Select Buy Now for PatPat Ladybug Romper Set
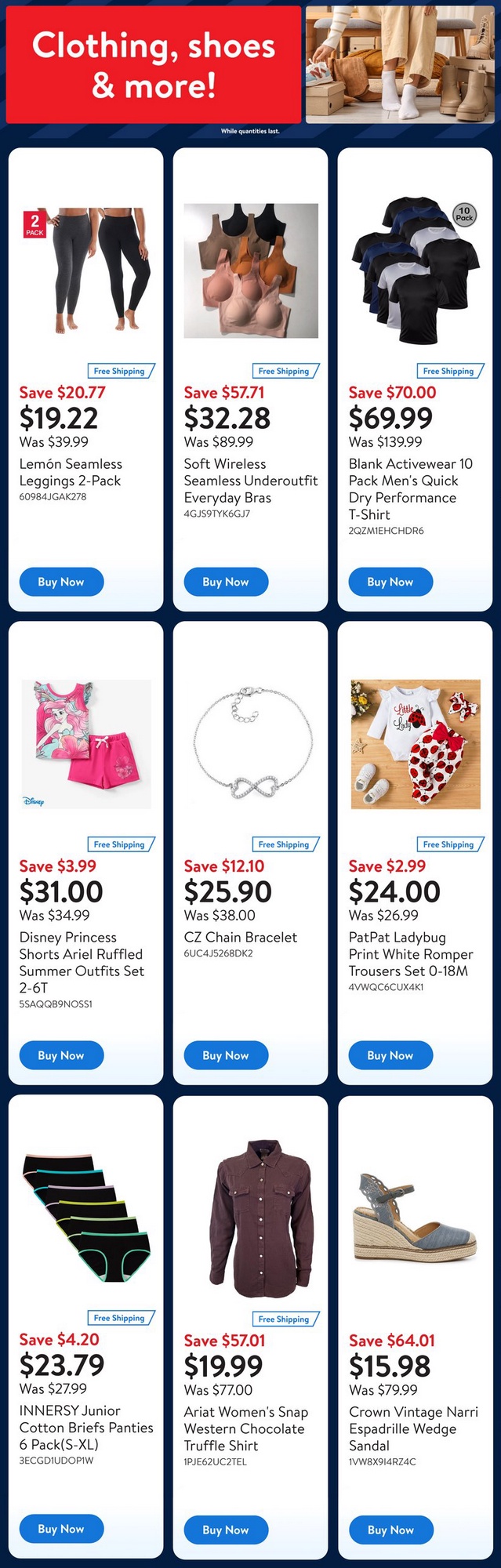501x1568 pixels. point(390,1055)
